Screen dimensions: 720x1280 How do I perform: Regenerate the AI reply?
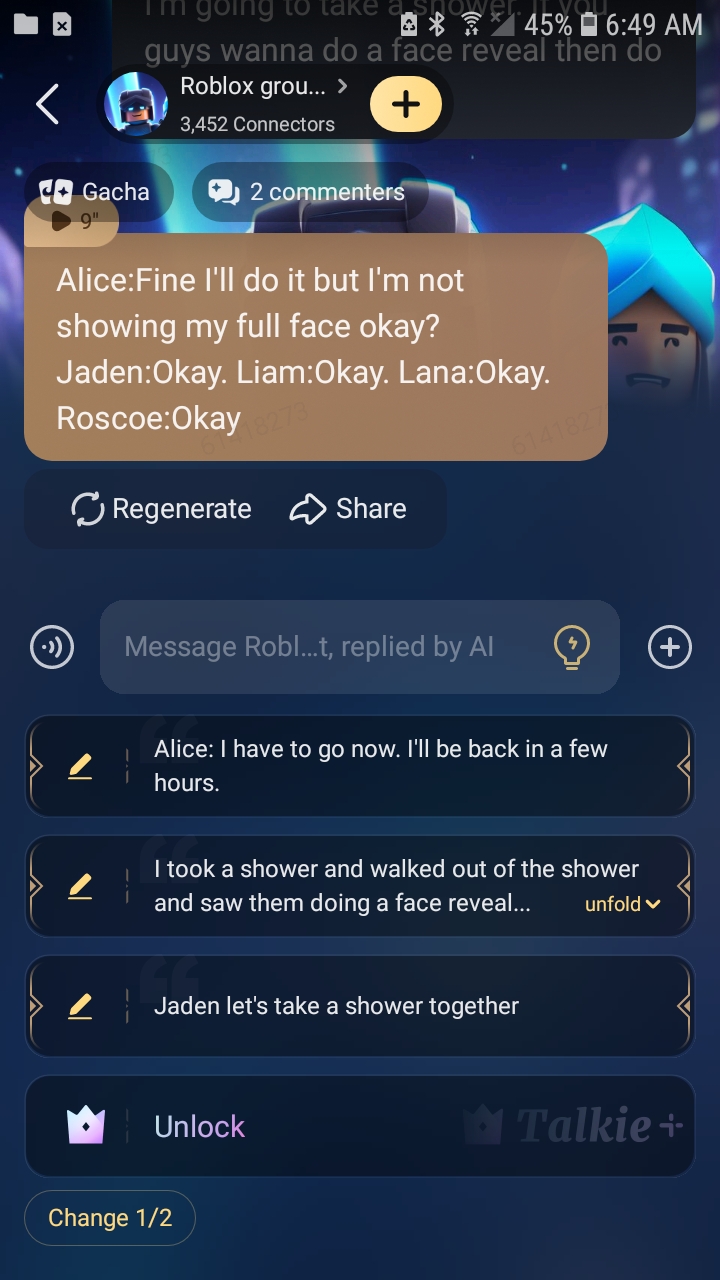click(x=162, y=509)
